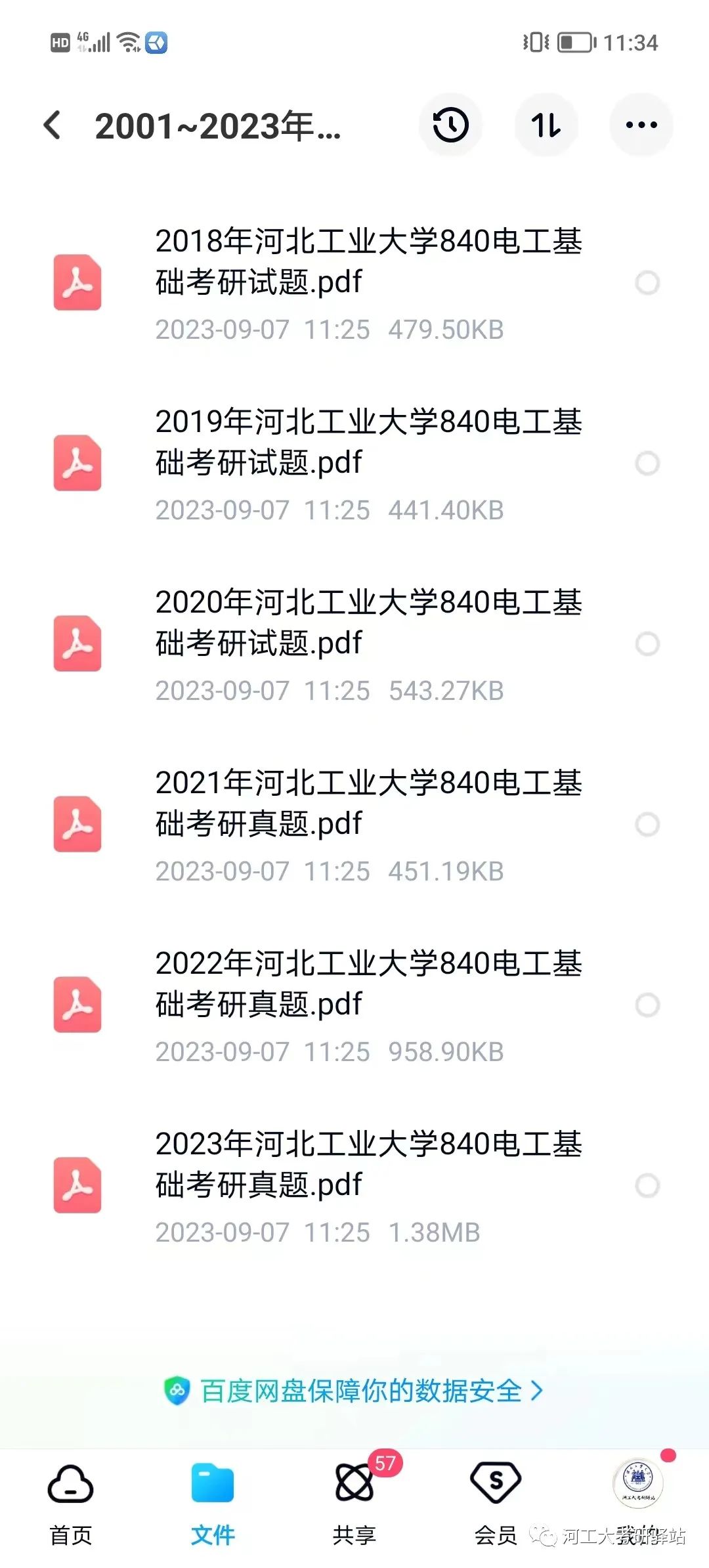The width and height of the screenshot is (709, 1568).
Task: Select the 2018年 PDF with its circle checkbox
Action: 647,283
